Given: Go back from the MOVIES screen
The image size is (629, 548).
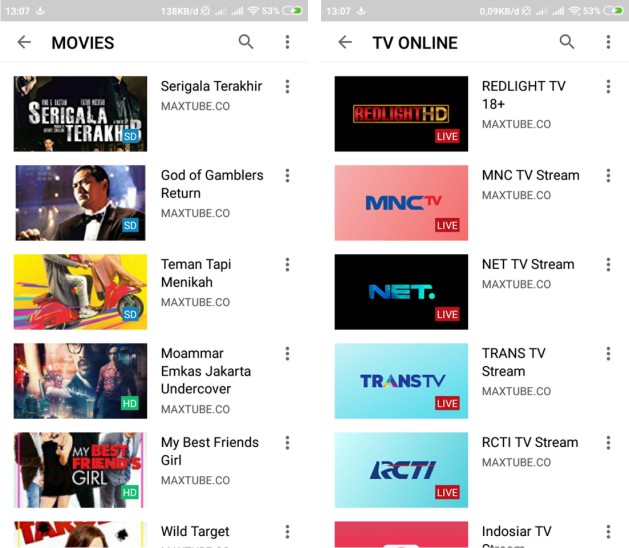Looking at the screenshot, I should coord(24,42).
